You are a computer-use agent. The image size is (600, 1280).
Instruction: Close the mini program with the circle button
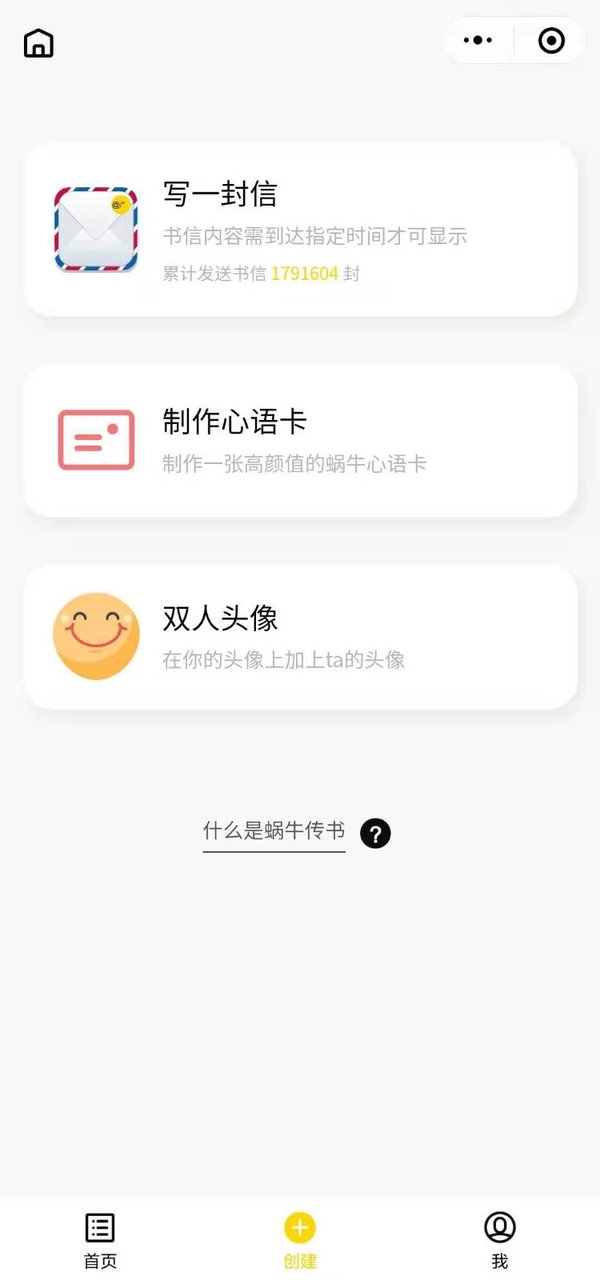(551, 41)
